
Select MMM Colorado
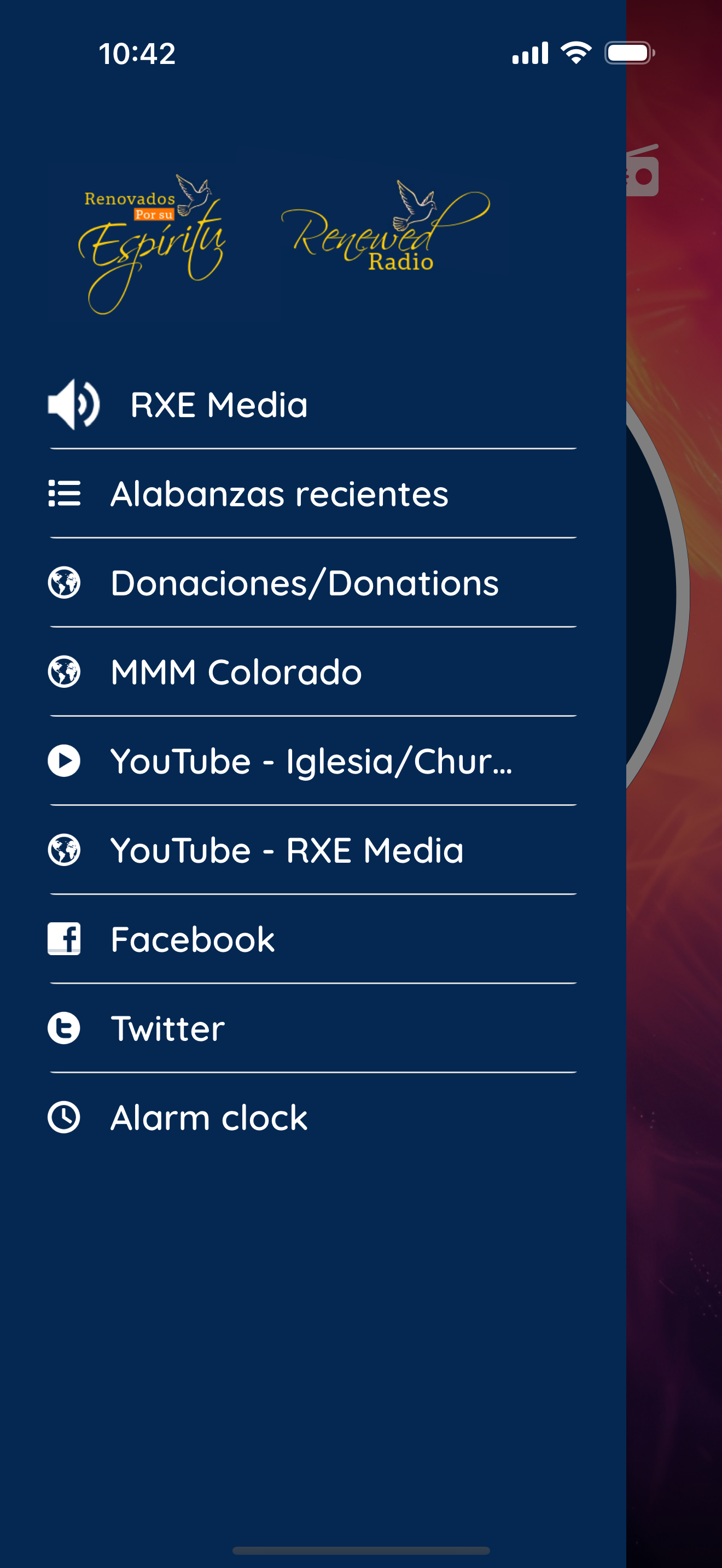click(x=313, y=672)
